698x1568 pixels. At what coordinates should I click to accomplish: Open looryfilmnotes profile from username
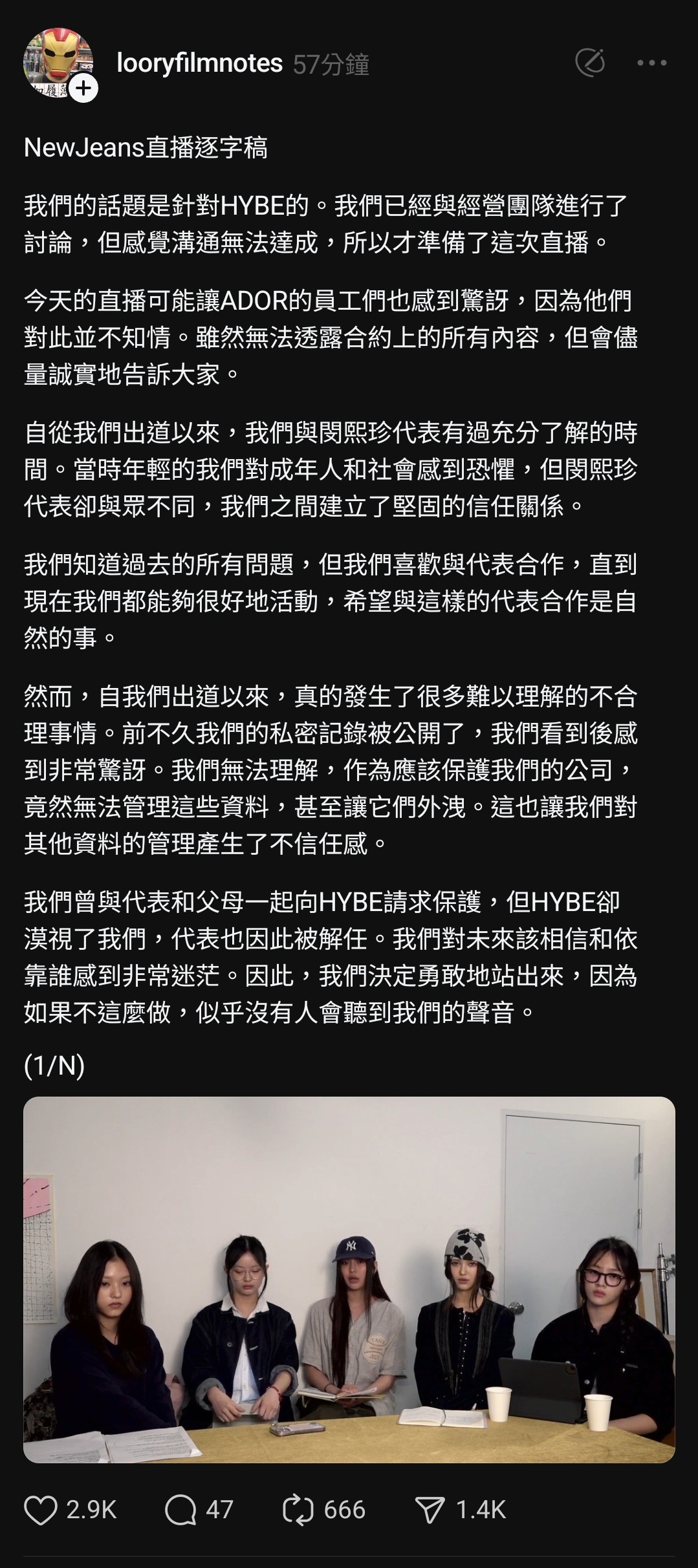click(199, 63)
